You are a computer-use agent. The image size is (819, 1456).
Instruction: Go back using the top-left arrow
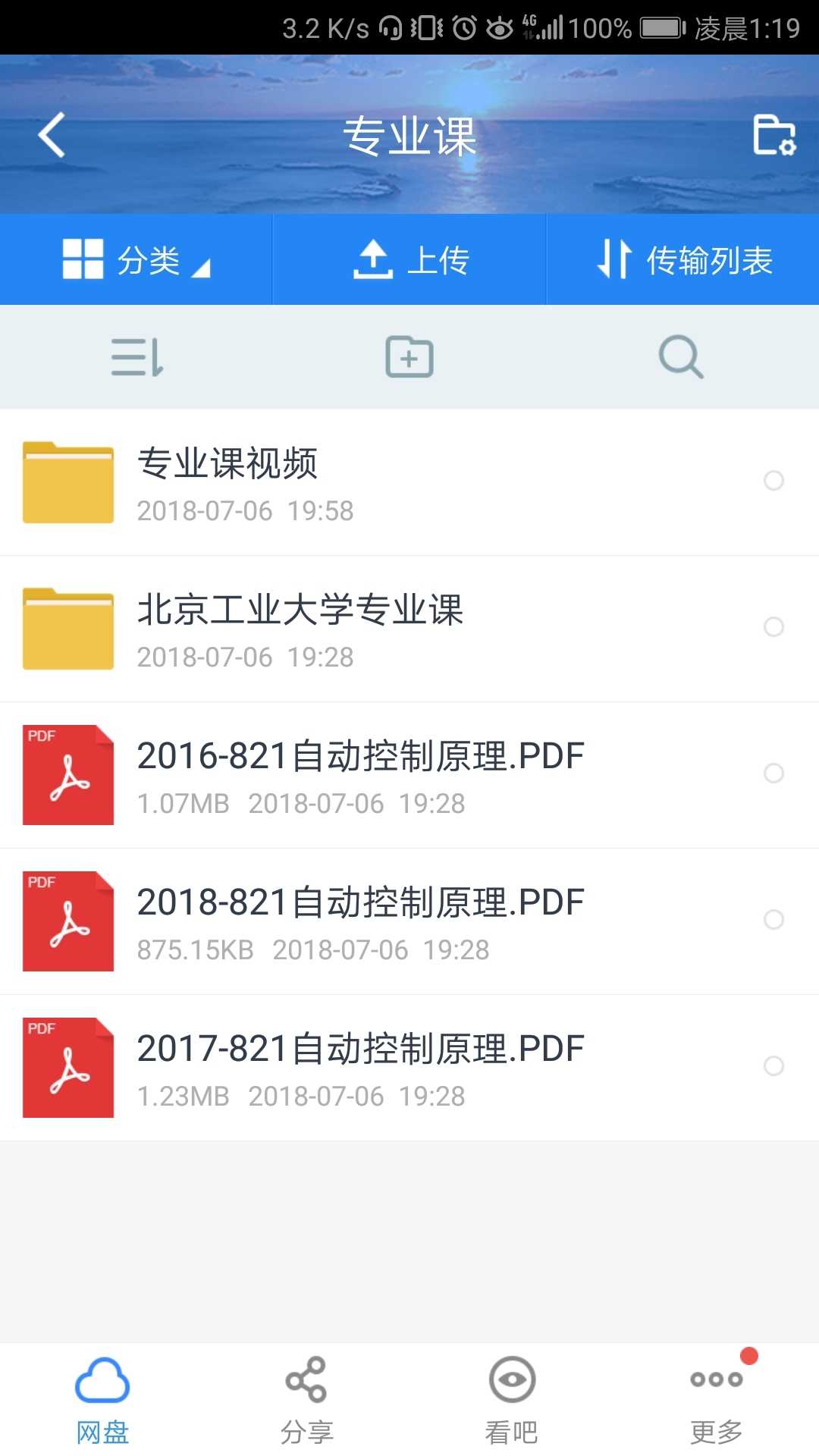tap(52, 136)
